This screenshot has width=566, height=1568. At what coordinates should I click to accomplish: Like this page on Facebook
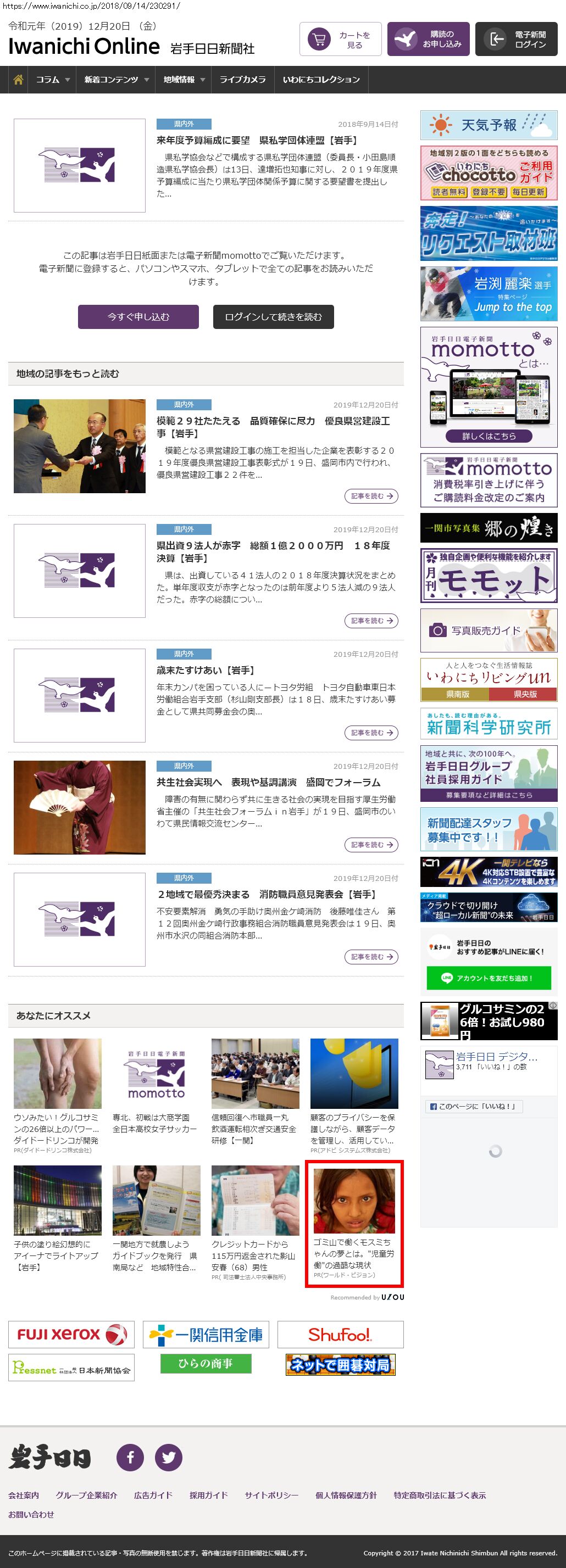473,1107
